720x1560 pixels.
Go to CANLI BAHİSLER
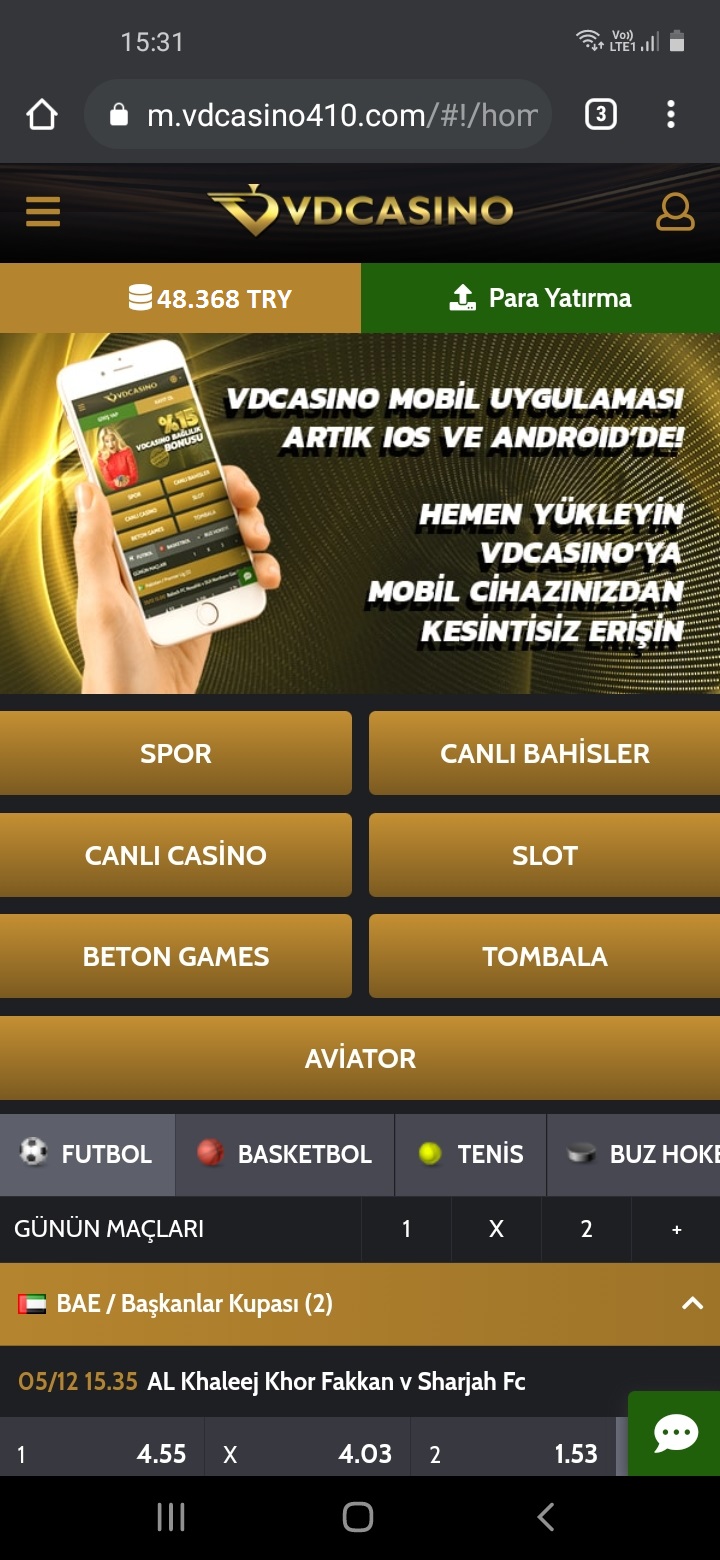(x=544, y=753)
